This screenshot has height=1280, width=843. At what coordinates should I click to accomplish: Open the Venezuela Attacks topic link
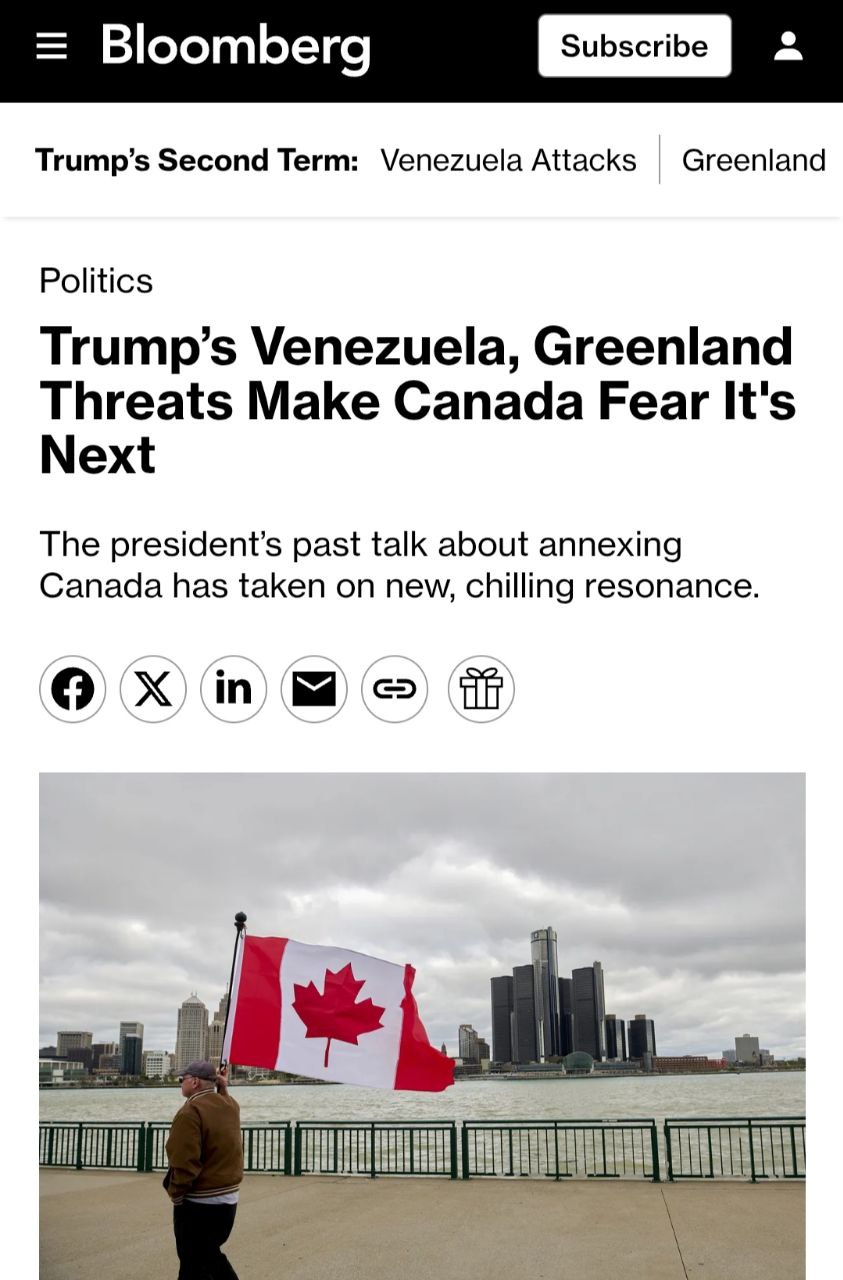508,160
